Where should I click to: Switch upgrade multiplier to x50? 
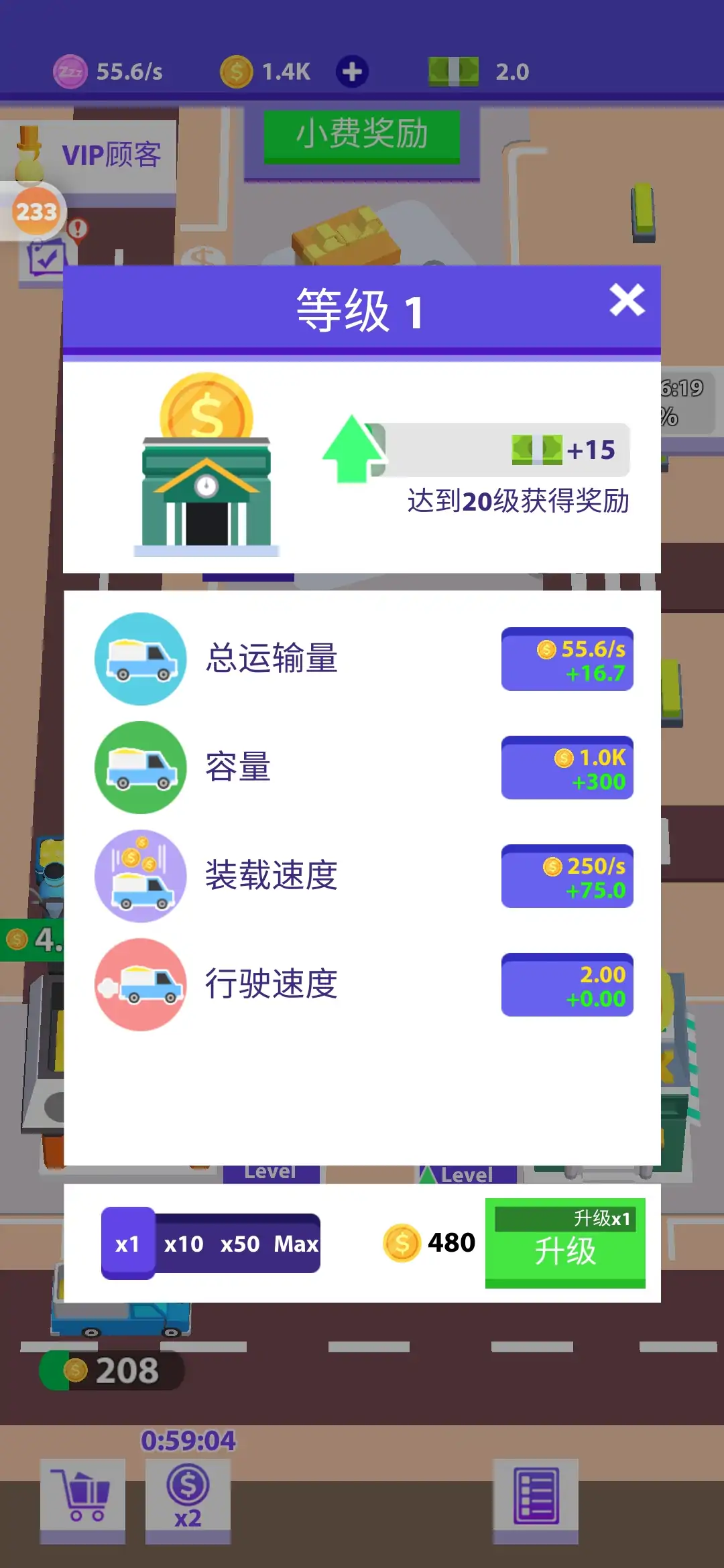point(239,1244)
